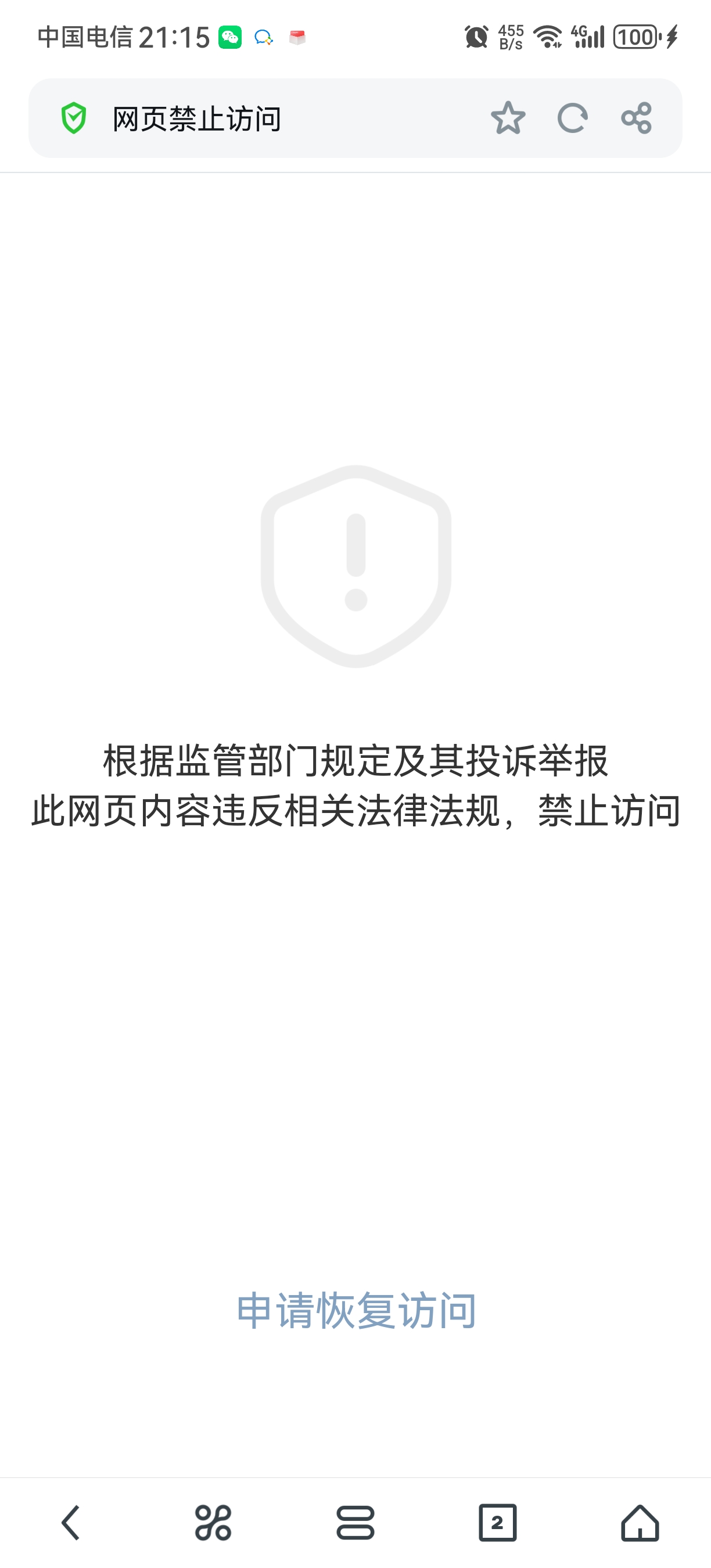Check the green security shield icon
The width and height of the screenshot is (711, 1568).
pyautogui.click(x=74, y=118)
